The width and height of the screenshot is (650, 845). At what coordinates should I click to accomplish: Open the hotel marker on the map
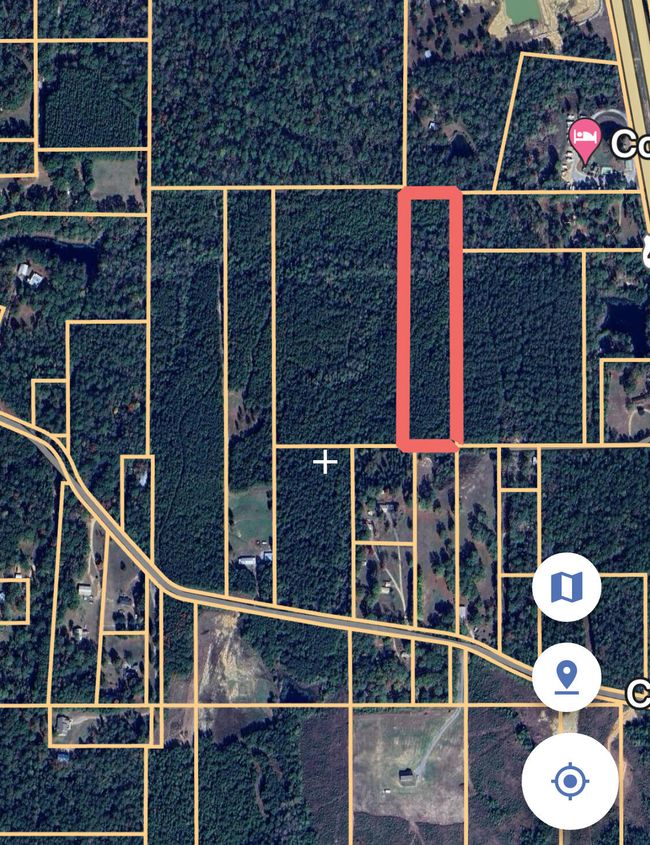click(584, 142)
